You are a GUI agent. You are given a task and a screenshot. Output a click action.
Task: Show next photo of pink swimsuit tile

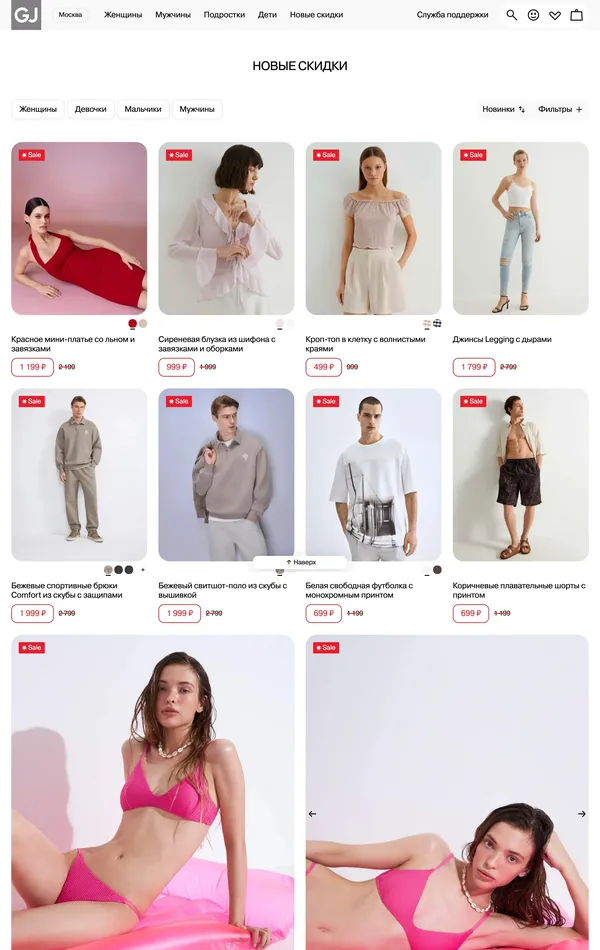click(581, 814)
